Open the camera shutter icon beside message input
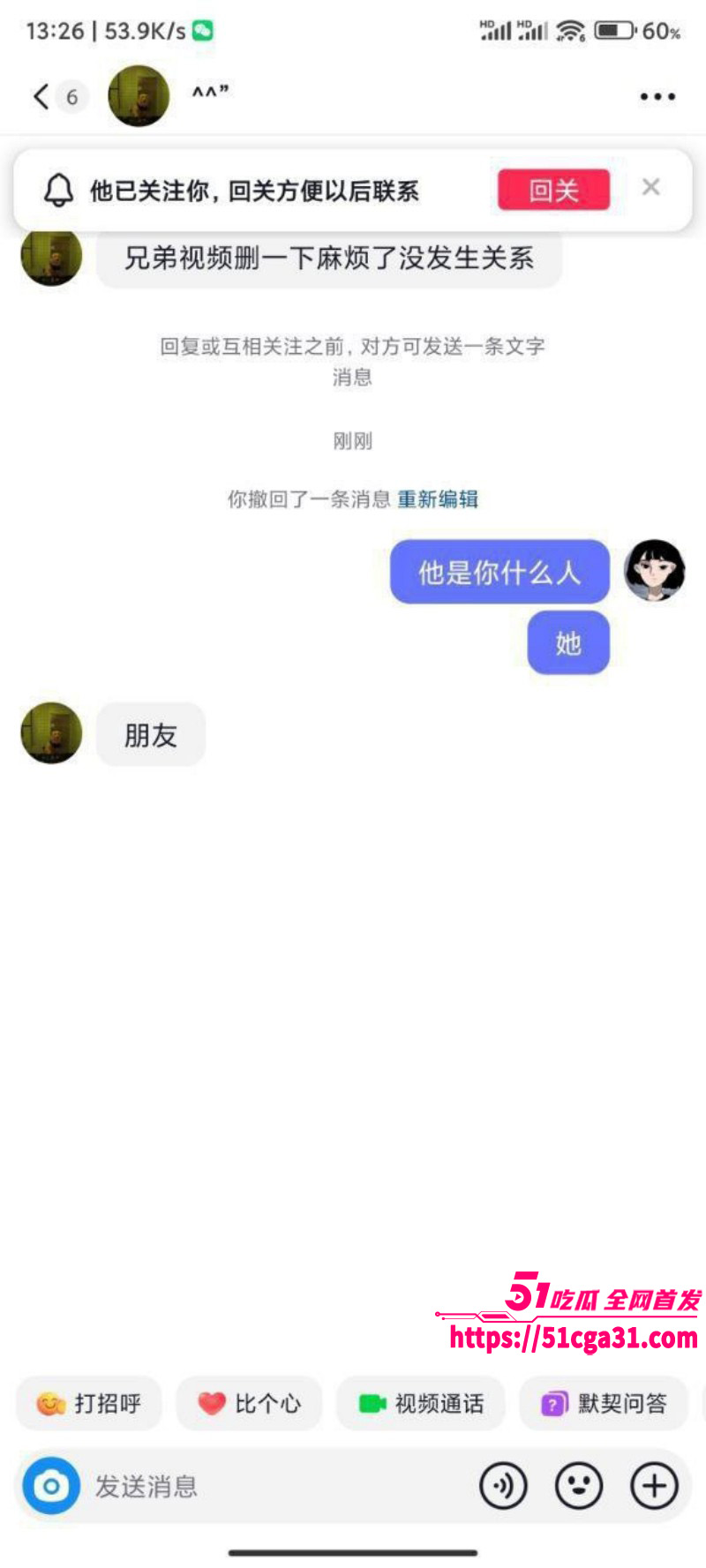Viewport: 706px width, 1568px height. tap(50, 1485)
